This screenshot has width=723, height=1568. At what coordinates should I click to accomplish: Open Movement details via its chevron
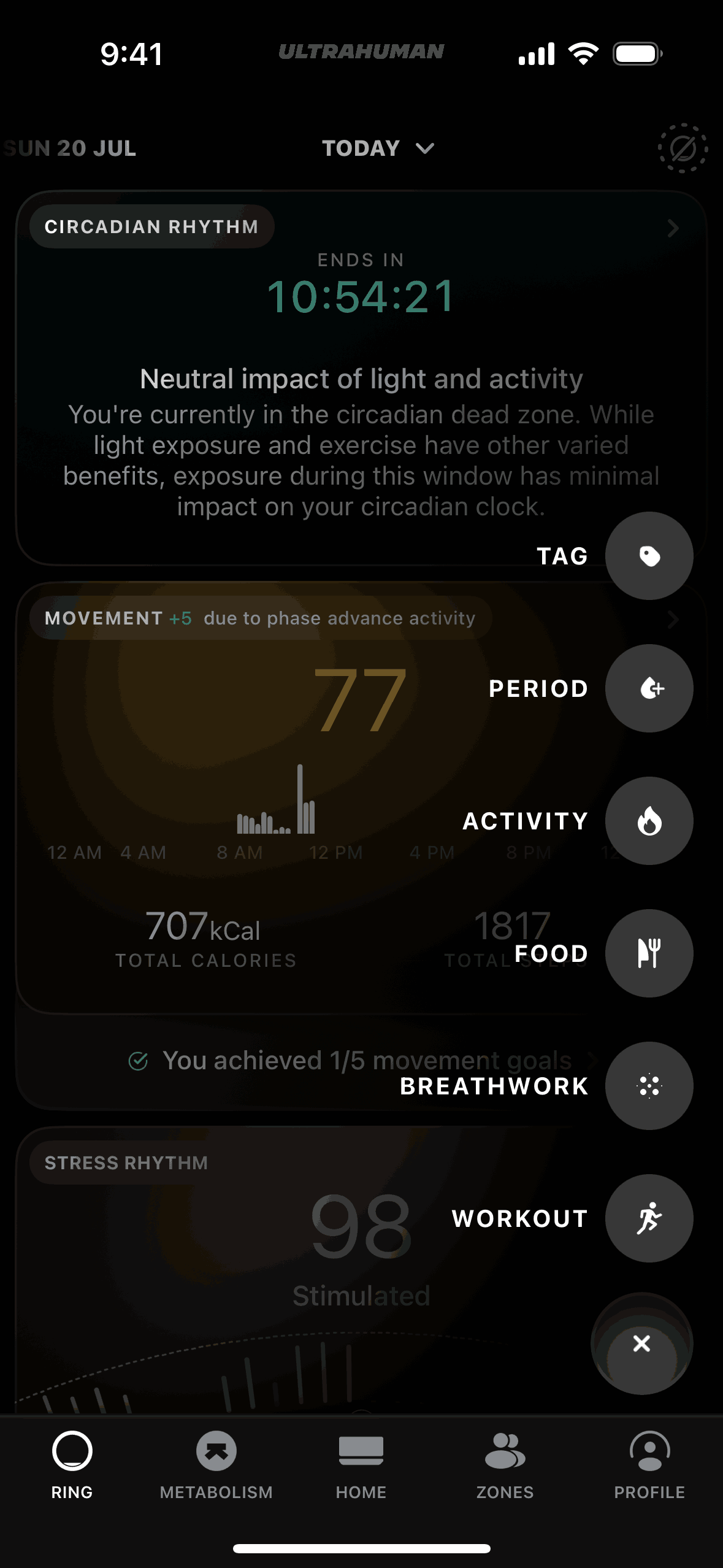click(673, 620)
